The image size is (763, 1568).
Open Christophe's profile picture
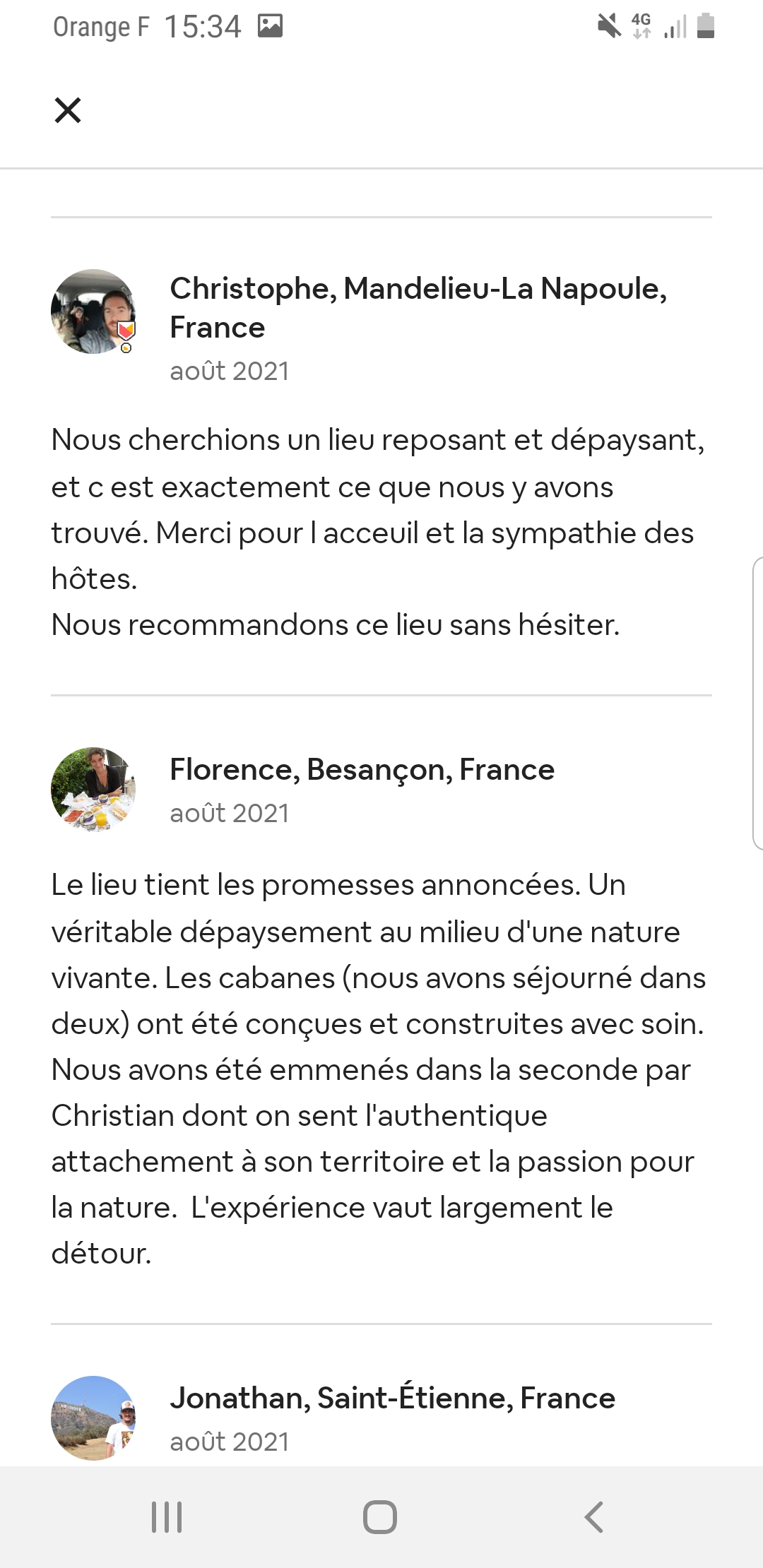93,311
